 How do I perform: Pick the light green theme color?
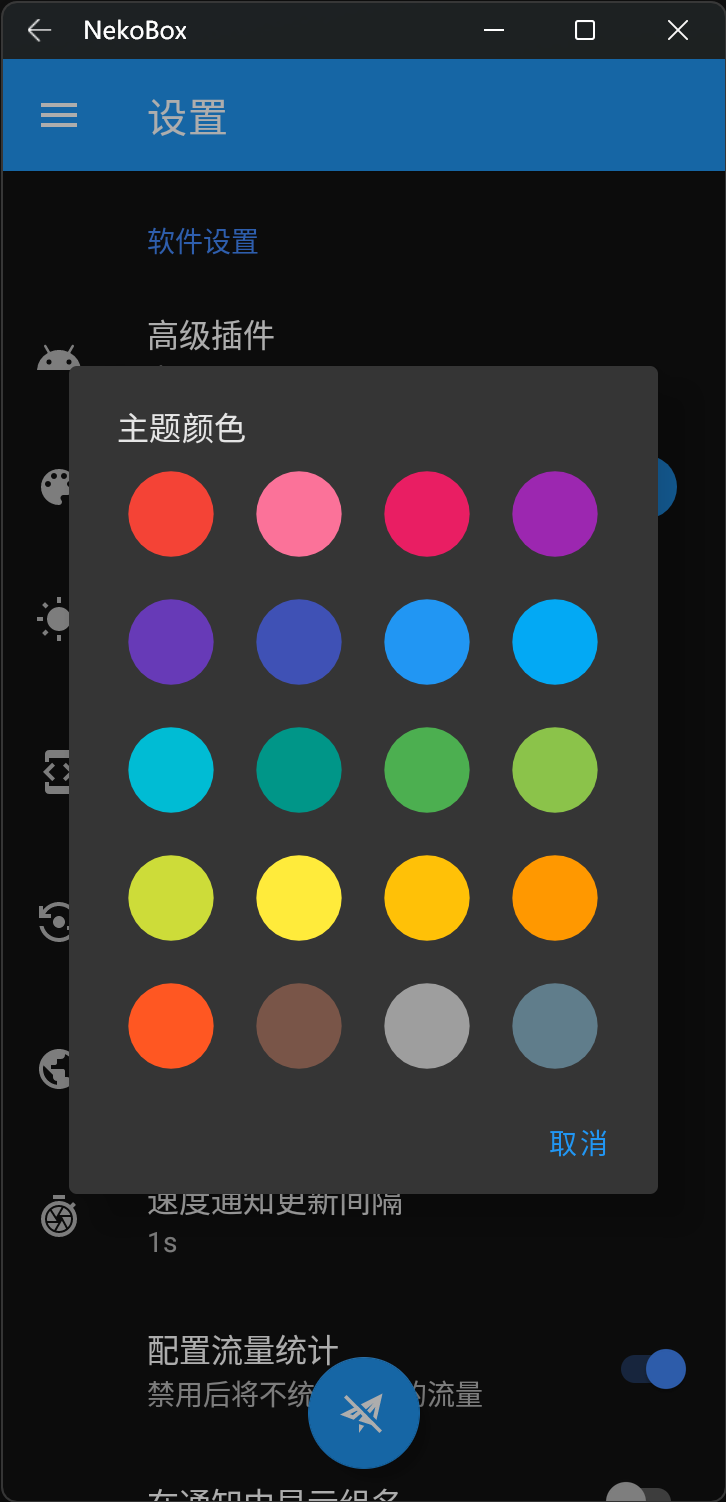click(x=555, y=770)
